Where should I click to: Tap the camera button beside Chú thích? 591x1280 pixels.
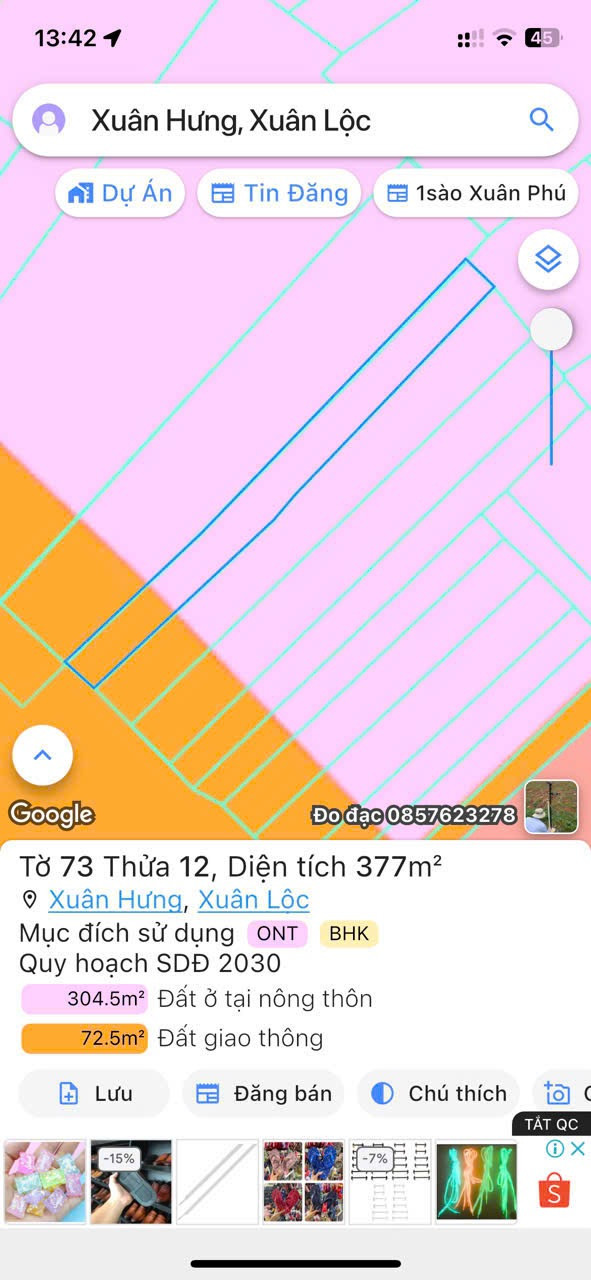tap(562, 1093)
